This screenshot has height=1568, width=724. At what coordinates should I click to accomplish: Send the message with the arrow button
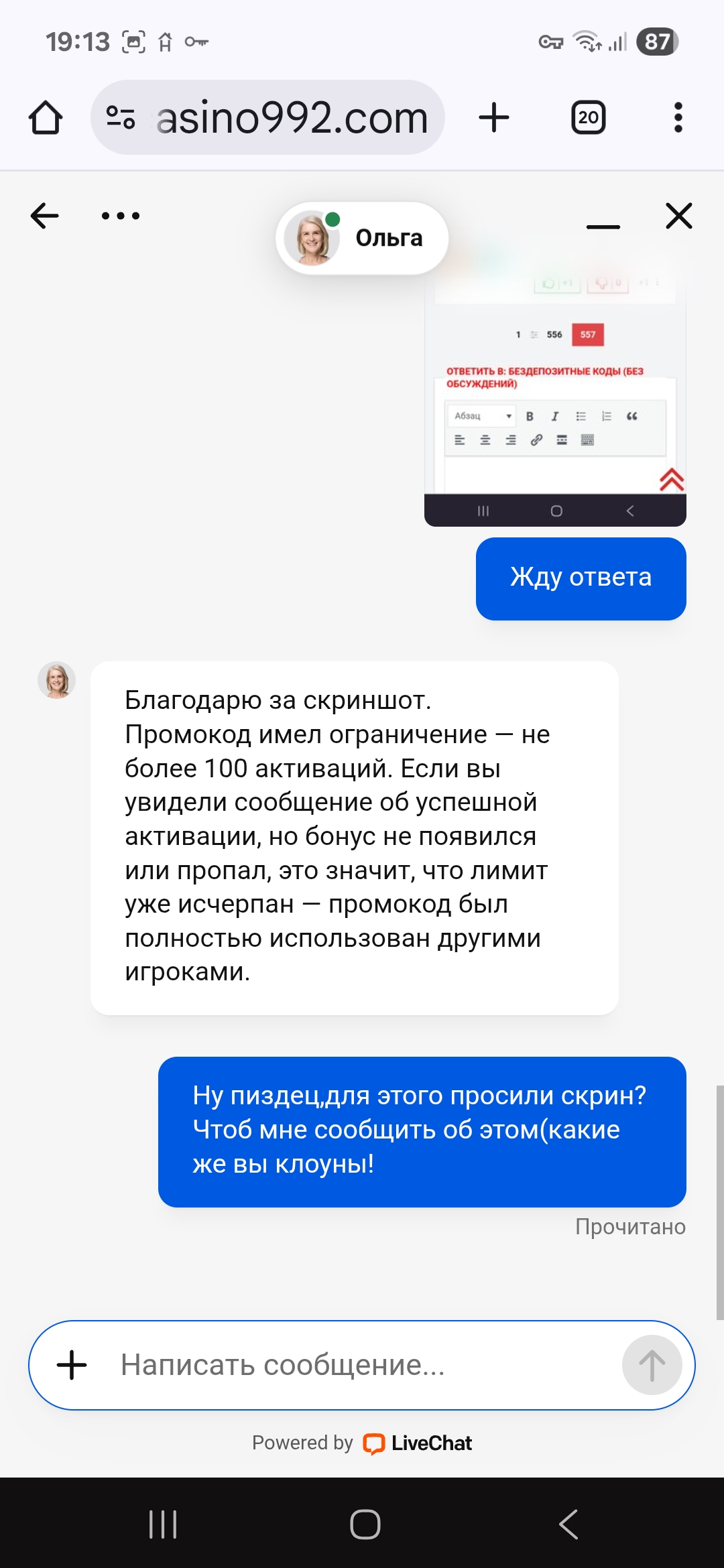click(652, 1365)
